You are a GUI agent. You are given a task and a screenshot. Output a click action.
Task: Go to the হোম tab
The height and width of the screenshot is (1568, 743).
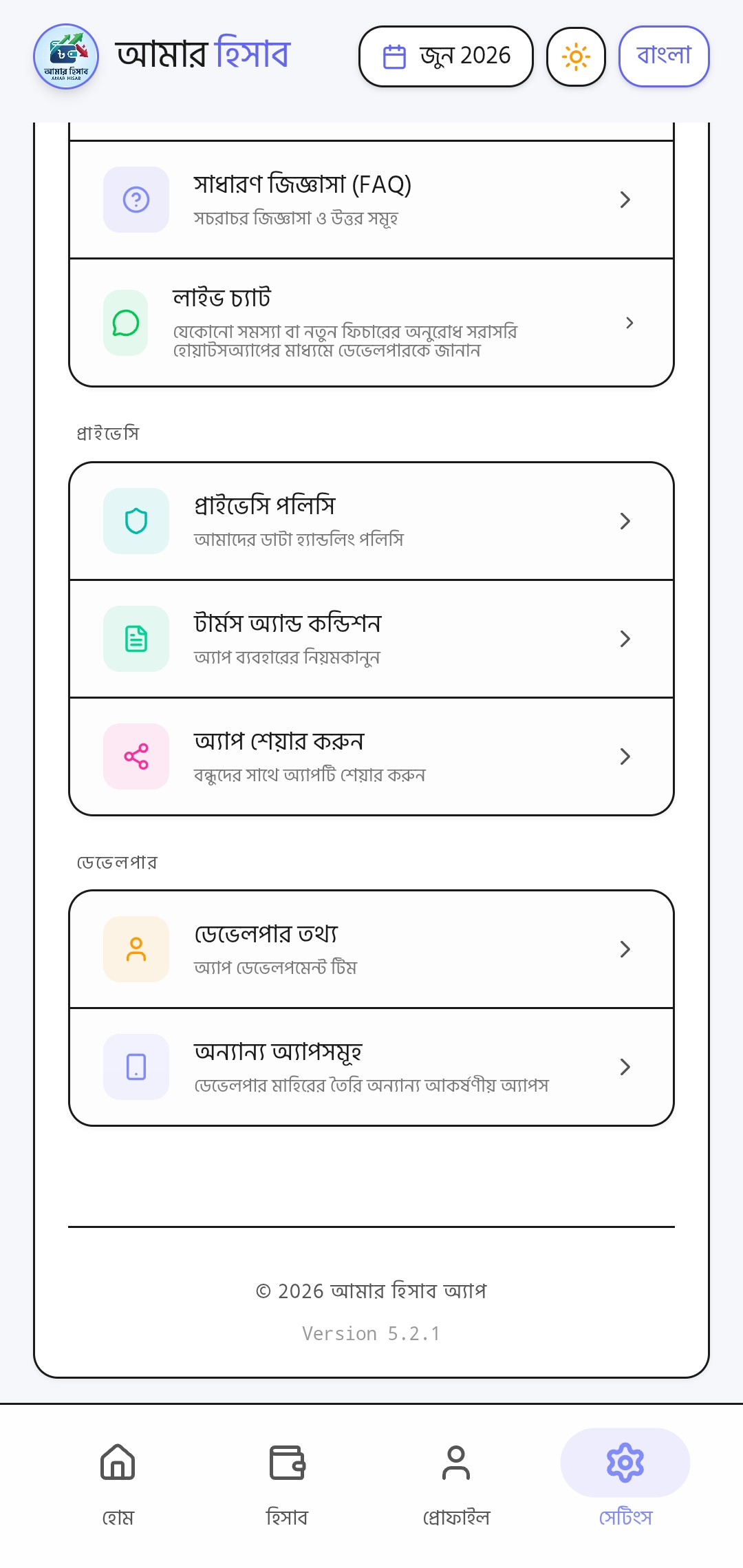pyautogui.click(x=118, y=1483)
